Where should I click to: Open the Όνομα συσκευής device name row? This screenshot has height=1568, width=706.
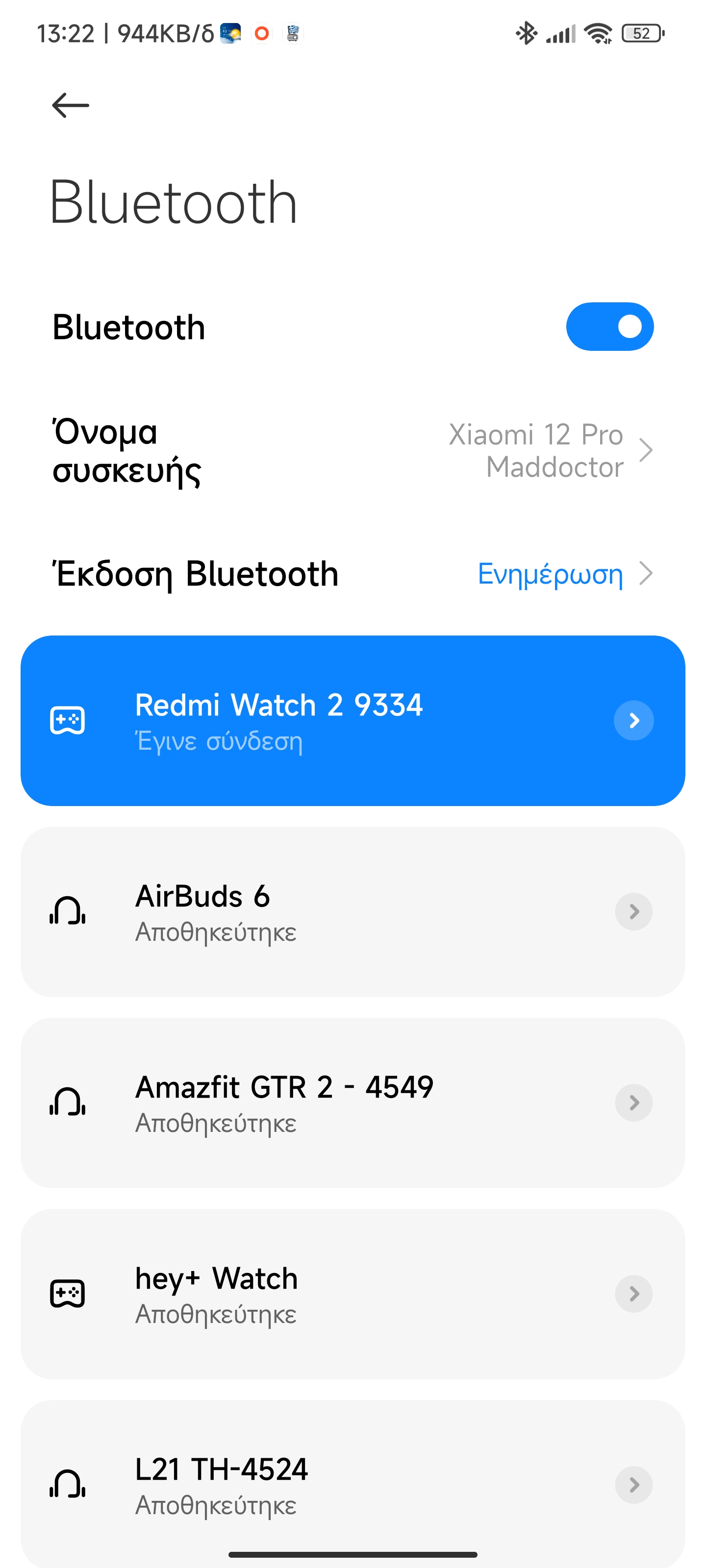353,451
